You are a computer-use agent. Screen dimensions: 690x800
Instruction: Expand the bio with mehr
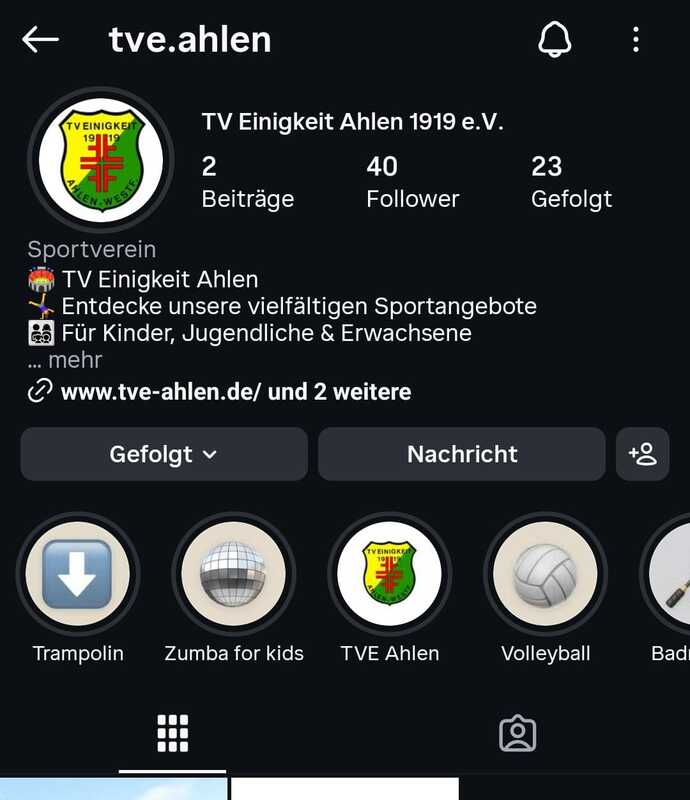(66, 360)
